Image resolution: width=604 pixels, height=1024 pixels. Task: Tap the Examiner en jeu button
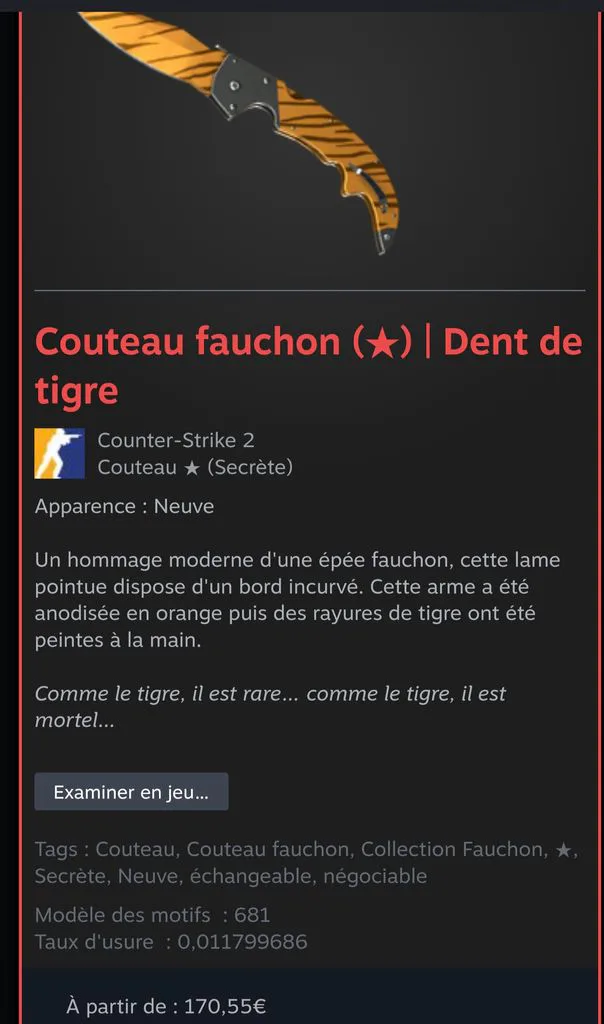[x=131, y=792]
